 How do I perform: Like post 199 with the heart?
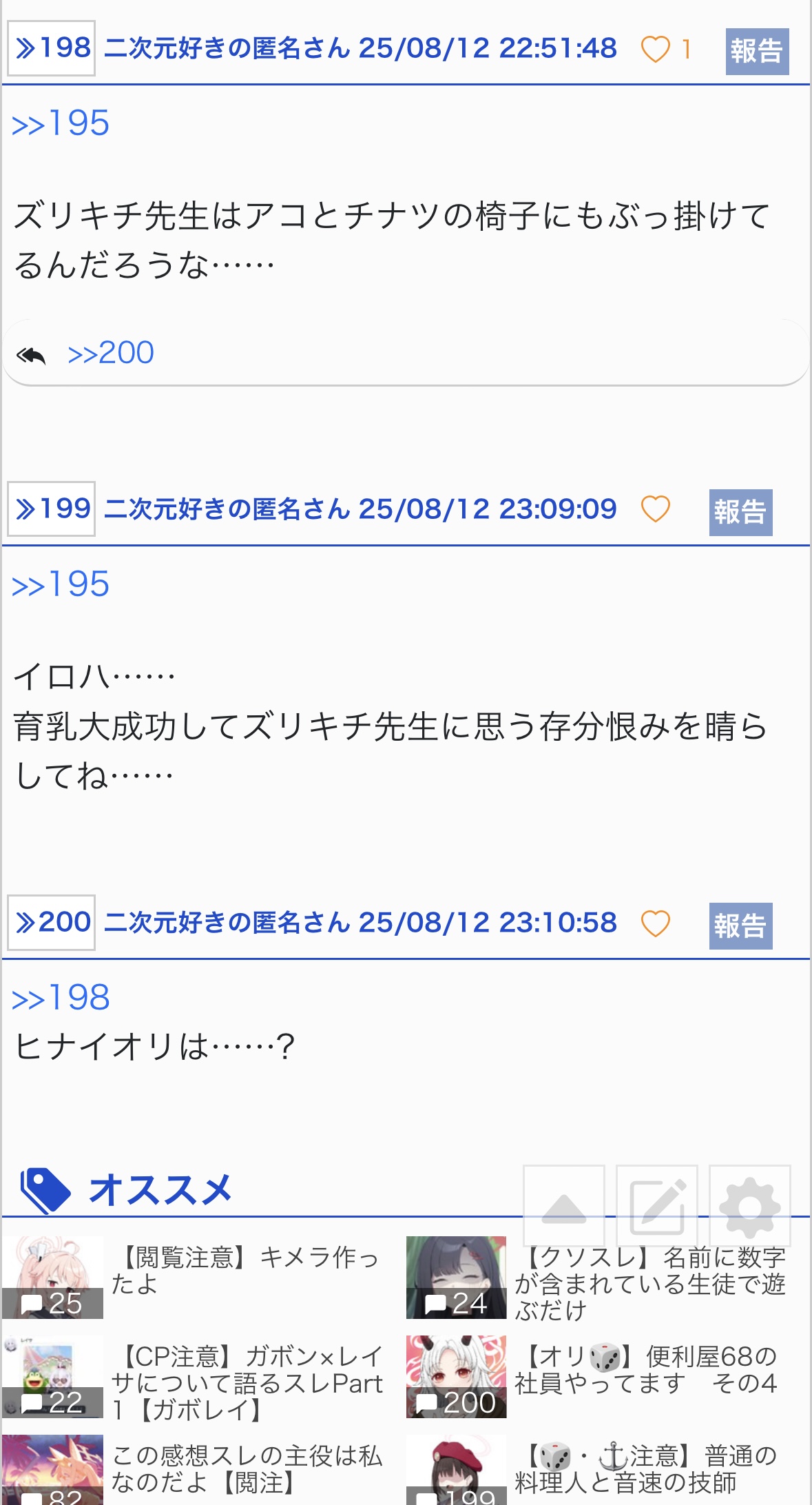pyautogui.click(x=656, y=509)
